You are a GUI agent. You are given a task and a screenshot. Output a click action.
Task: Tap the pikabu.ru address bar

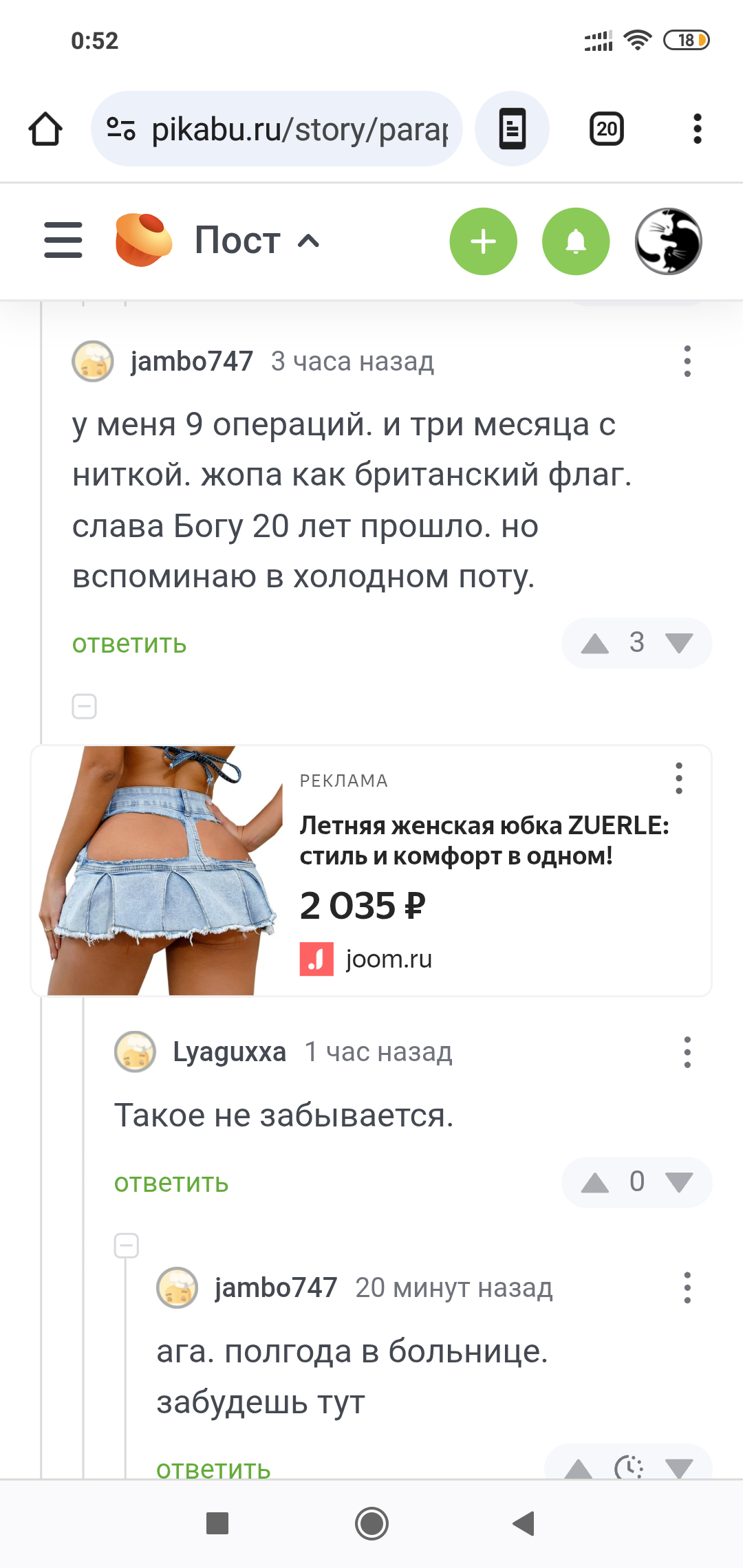(289, 129)
